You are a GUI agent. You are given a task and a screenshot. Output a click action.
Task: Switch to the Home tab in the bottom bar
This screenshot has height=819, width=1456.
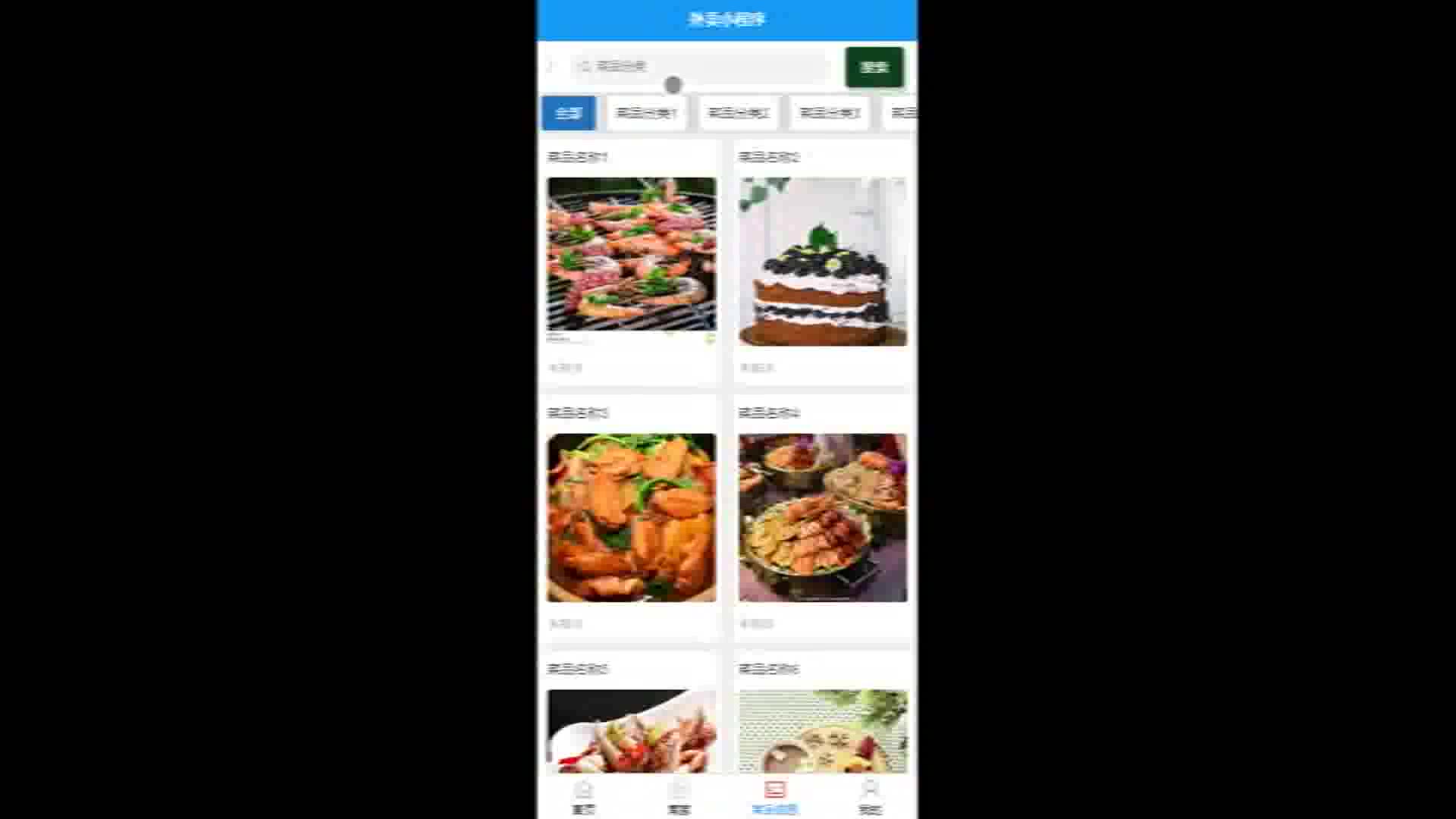pos(583,796)
